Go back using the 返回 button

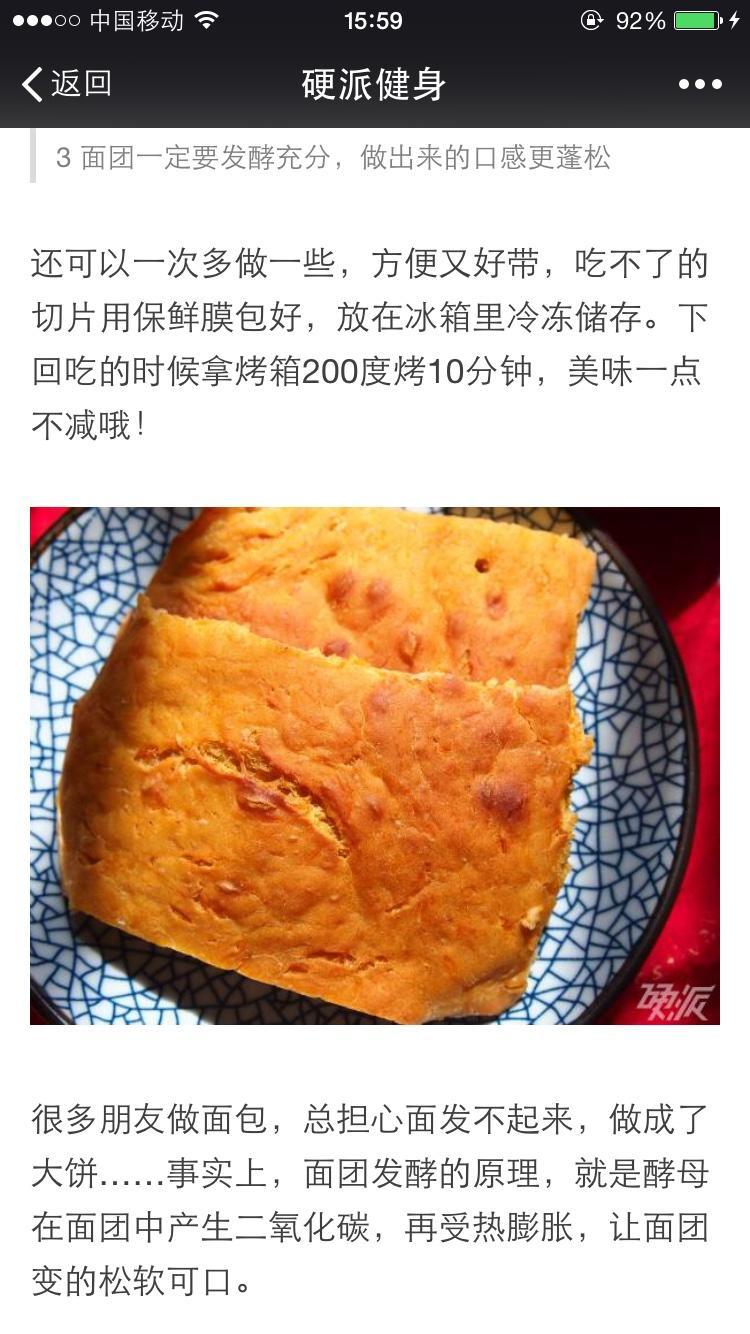click(x=66, y=84)
